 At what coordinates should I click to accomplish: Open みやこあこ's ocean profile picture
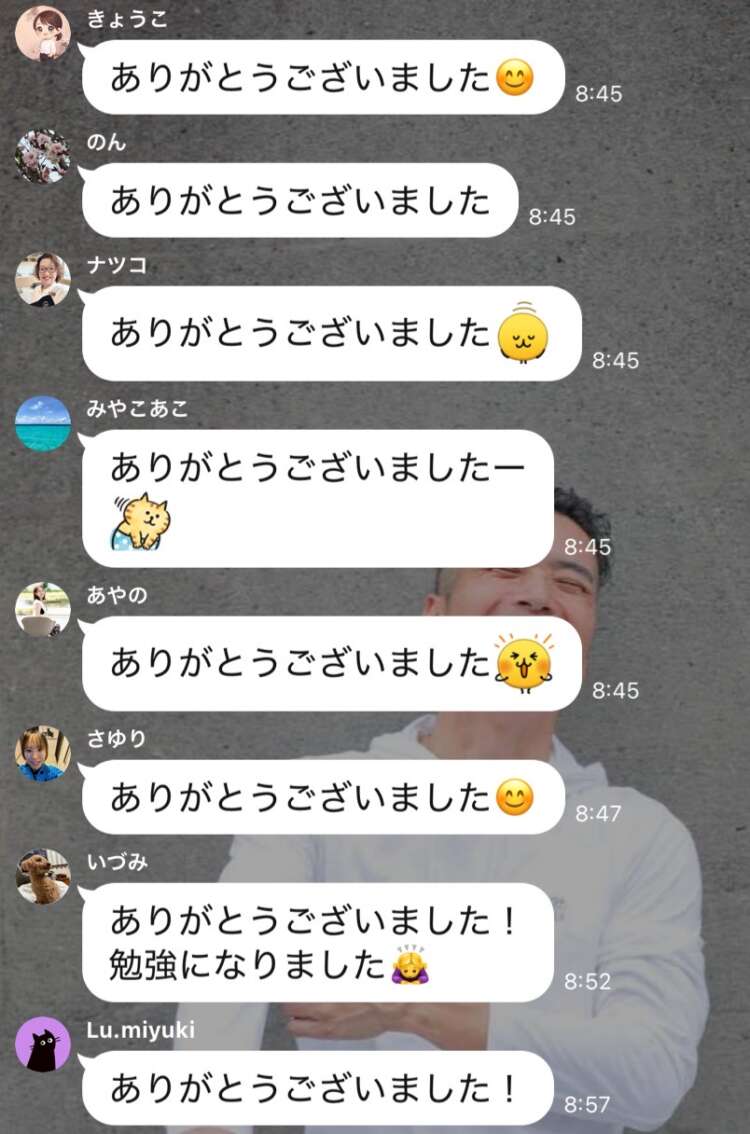(x=43, y=423)
